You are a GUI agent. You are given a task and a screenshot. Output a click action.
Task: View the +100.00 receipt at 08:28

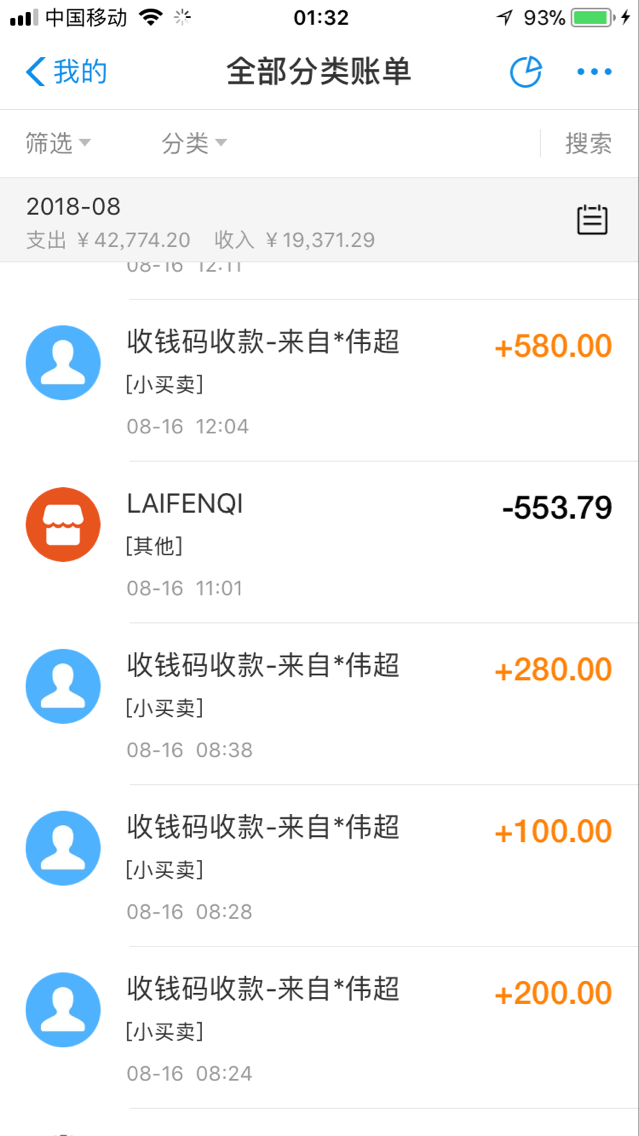tap(320, 865)
